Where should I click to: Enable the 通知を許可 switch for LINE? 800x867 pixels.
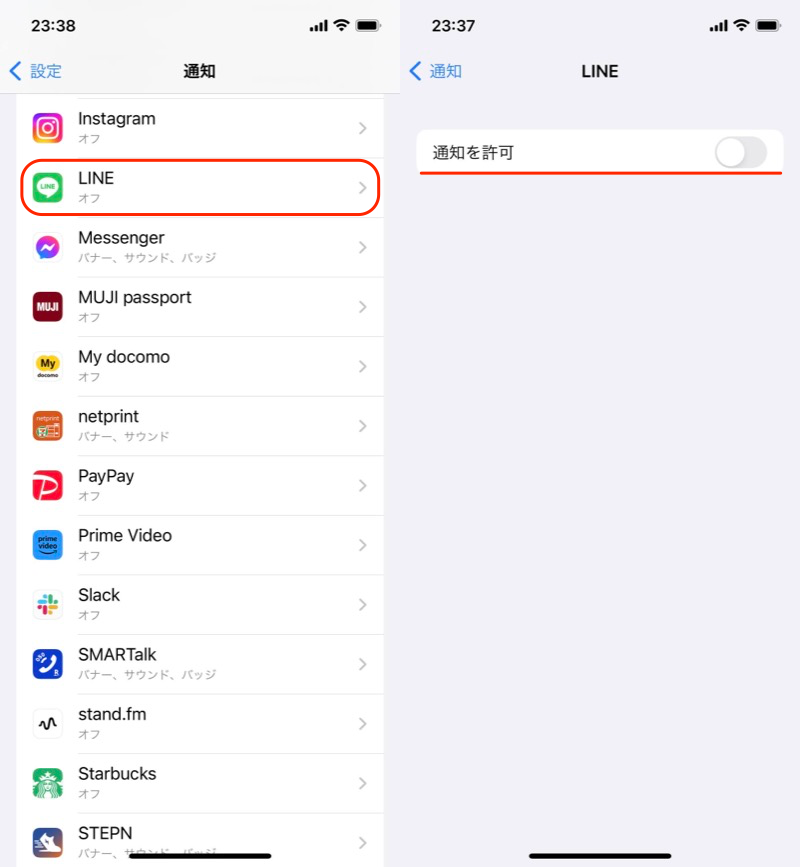coord(740,153)
